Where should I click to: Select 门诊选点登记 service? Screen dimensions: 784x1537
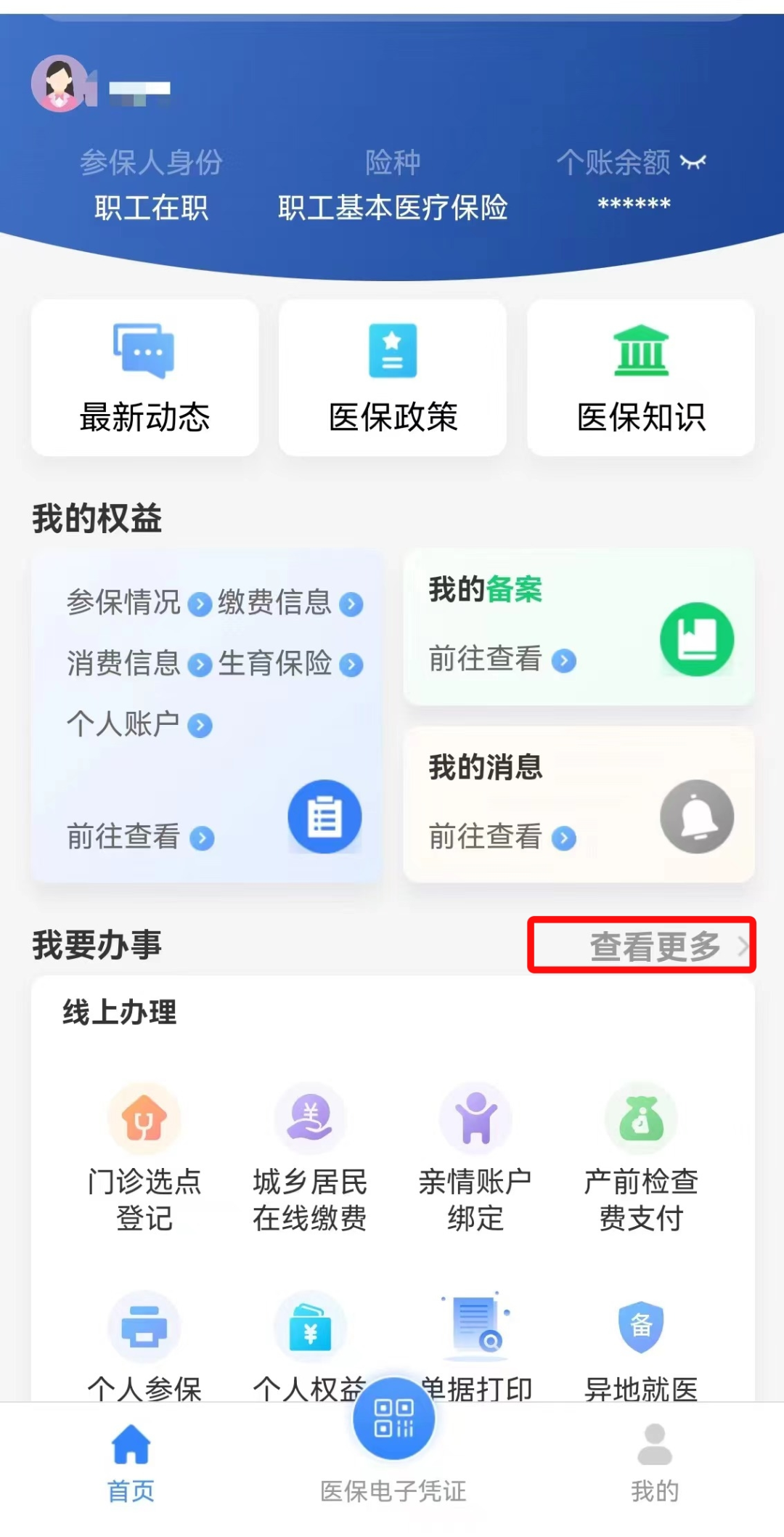144,1156
